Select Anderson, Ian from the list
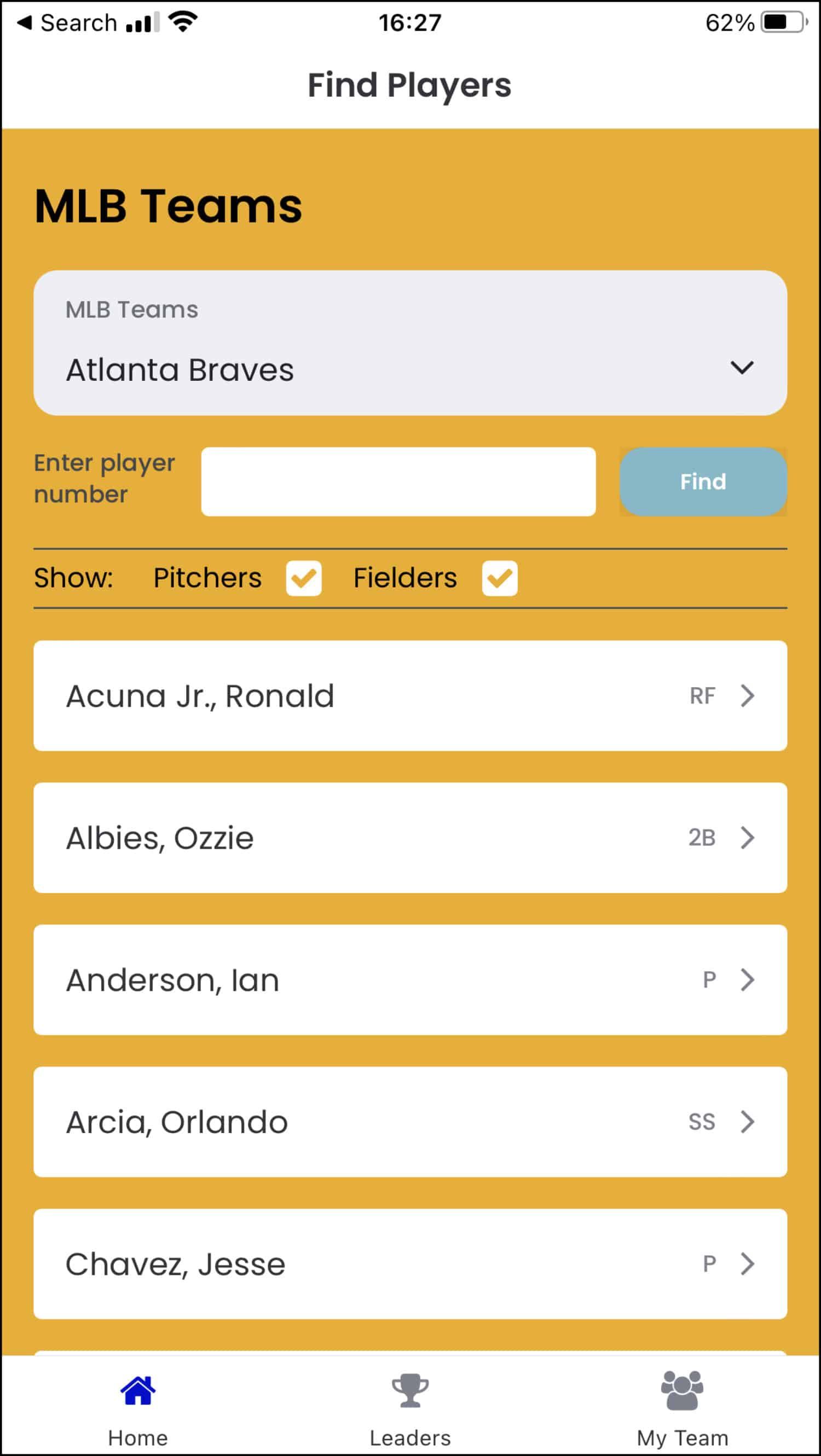821x1456 pixels. click(x=410, y=979)
